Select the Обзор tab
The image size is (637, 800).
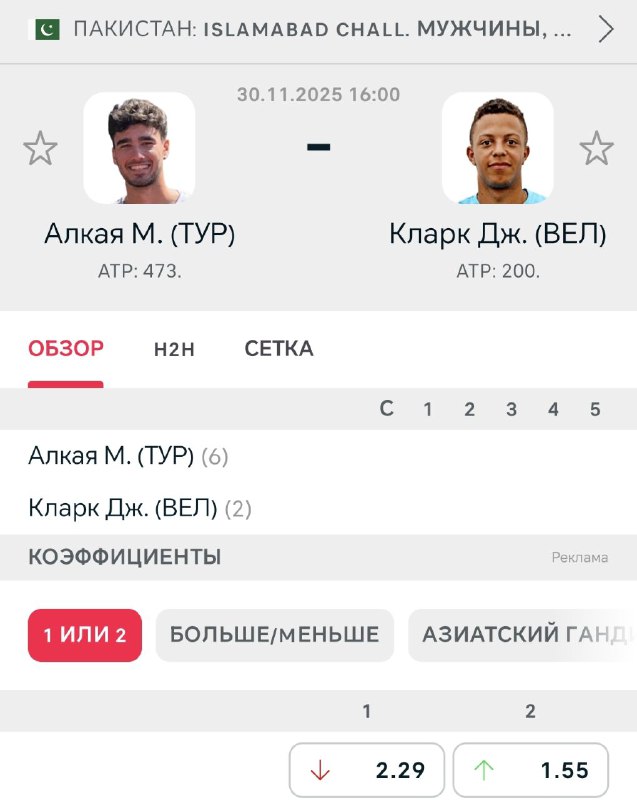click(66, 349)
